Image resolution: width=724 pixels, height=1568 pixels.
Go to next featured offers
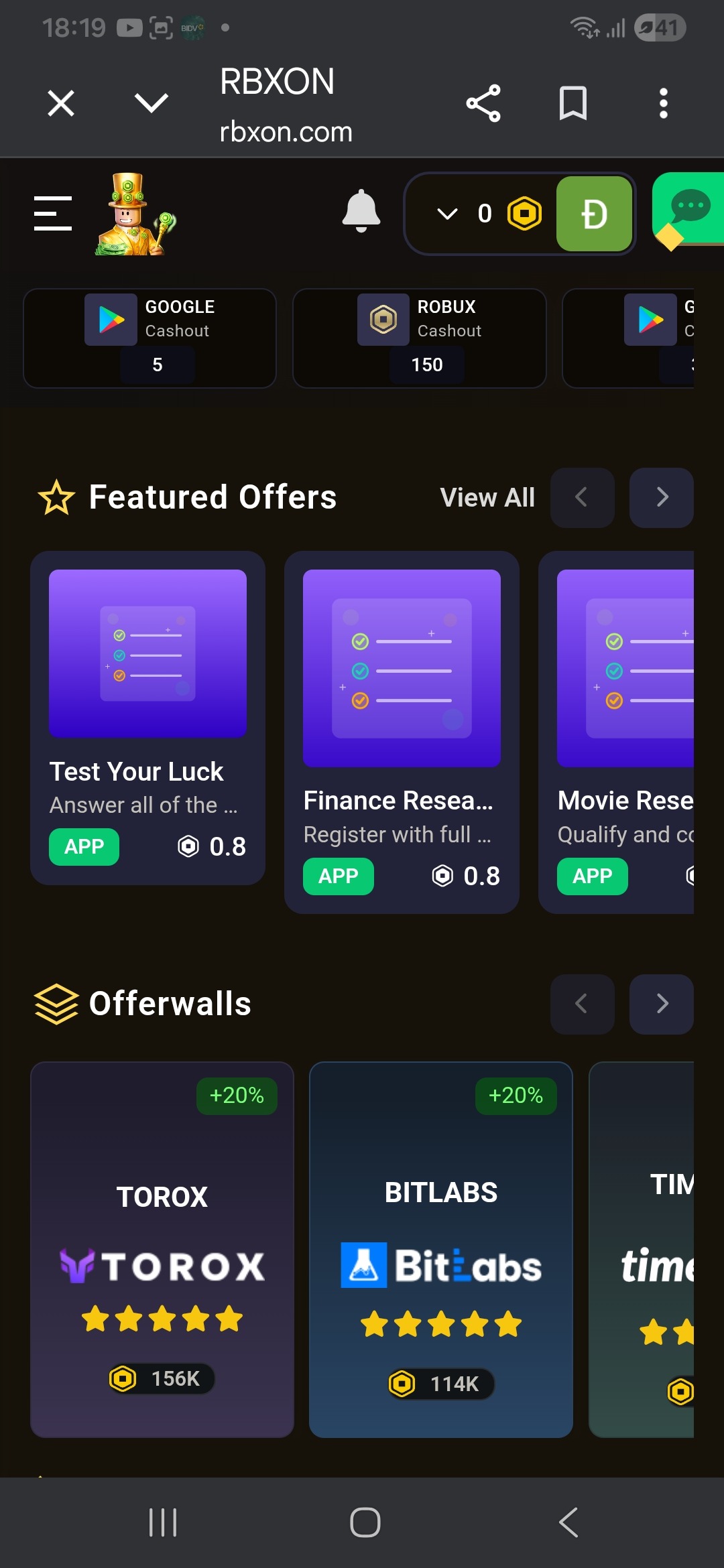(x=661, y=498)
